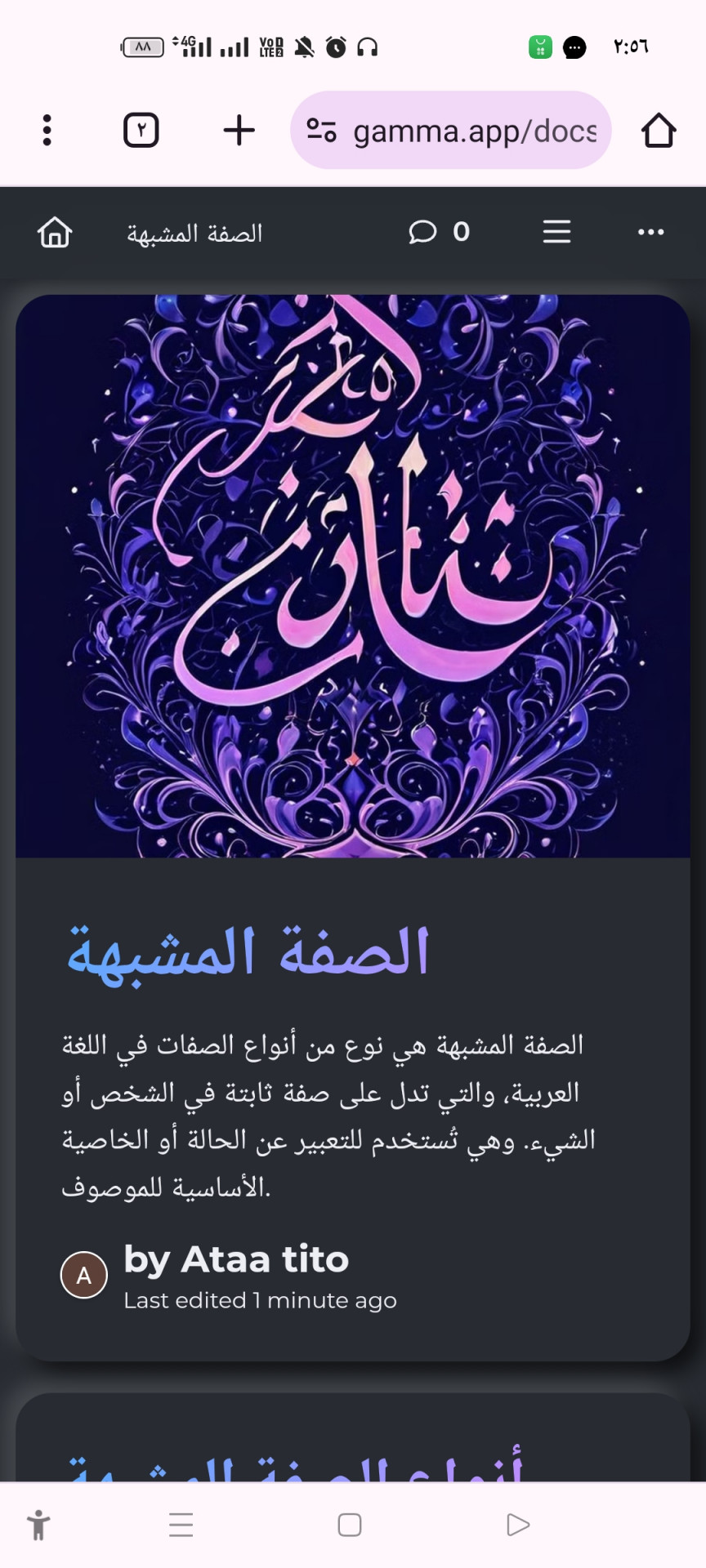This screenshot has height=1568, width=706.
Task: Open the Gamma three-dot options
Action: 650,233
